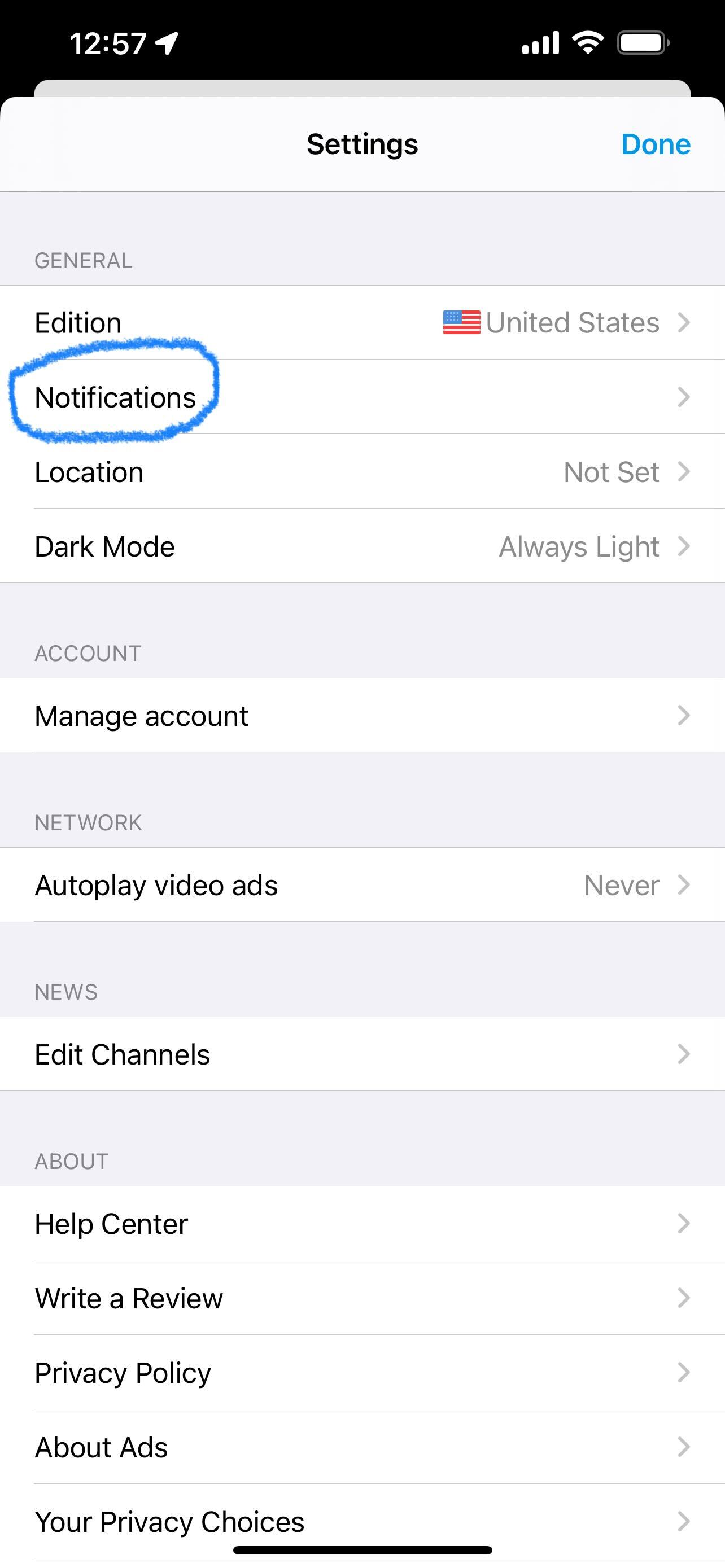The image size is (725, 1568).
Task: Tap Done to close Settings
Action: pyautogui.click(x=656, y=144)
